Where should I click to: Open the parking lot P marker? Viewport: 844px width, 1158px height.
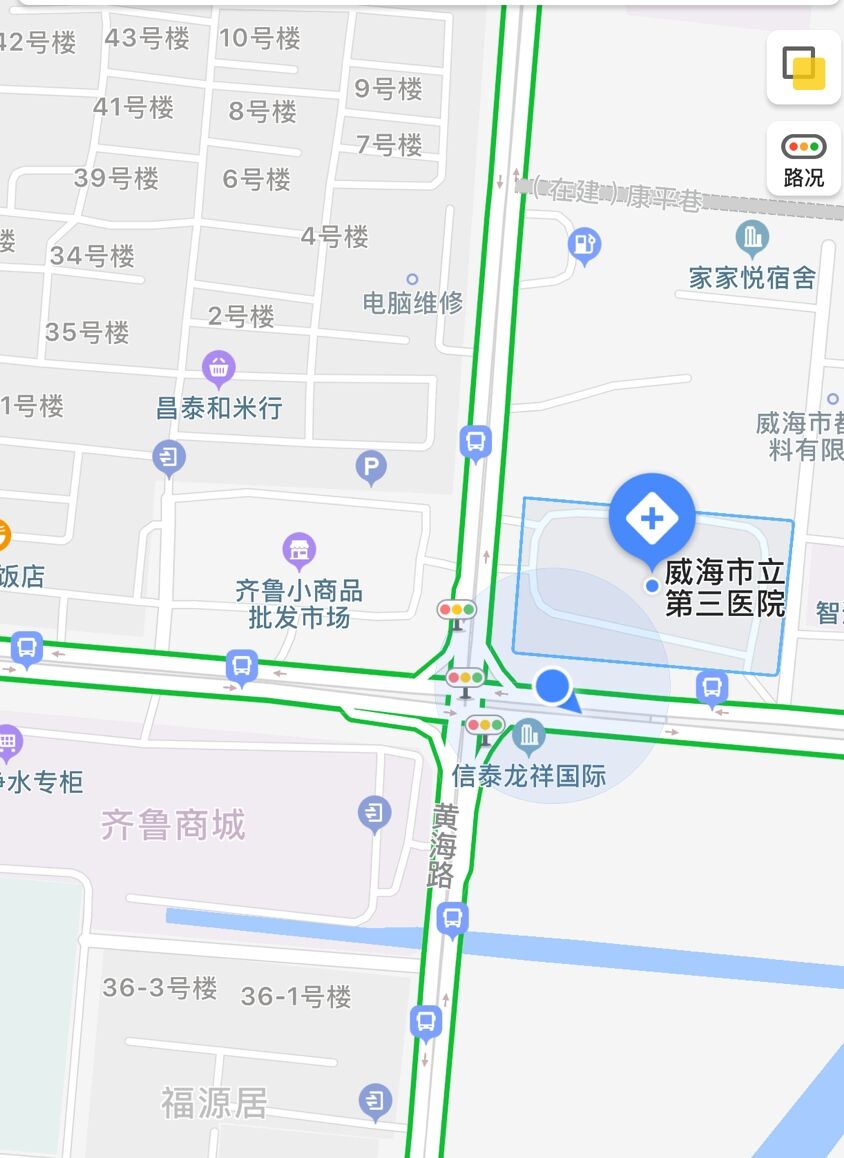[371, 466]
